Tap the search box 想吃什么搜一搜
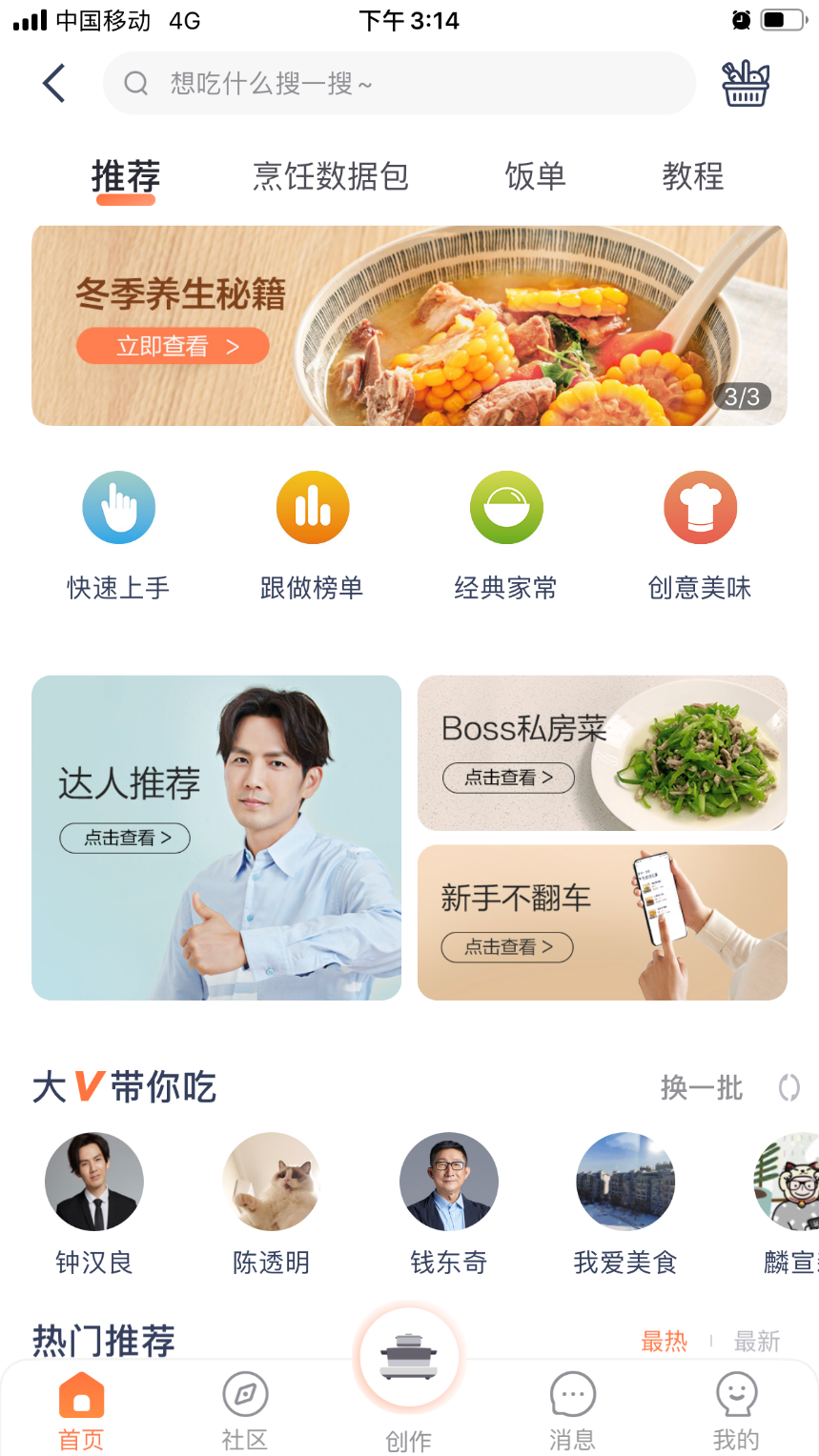Image resolution: width=819 pixels, height=1456 pixels. tap(399, 84)
